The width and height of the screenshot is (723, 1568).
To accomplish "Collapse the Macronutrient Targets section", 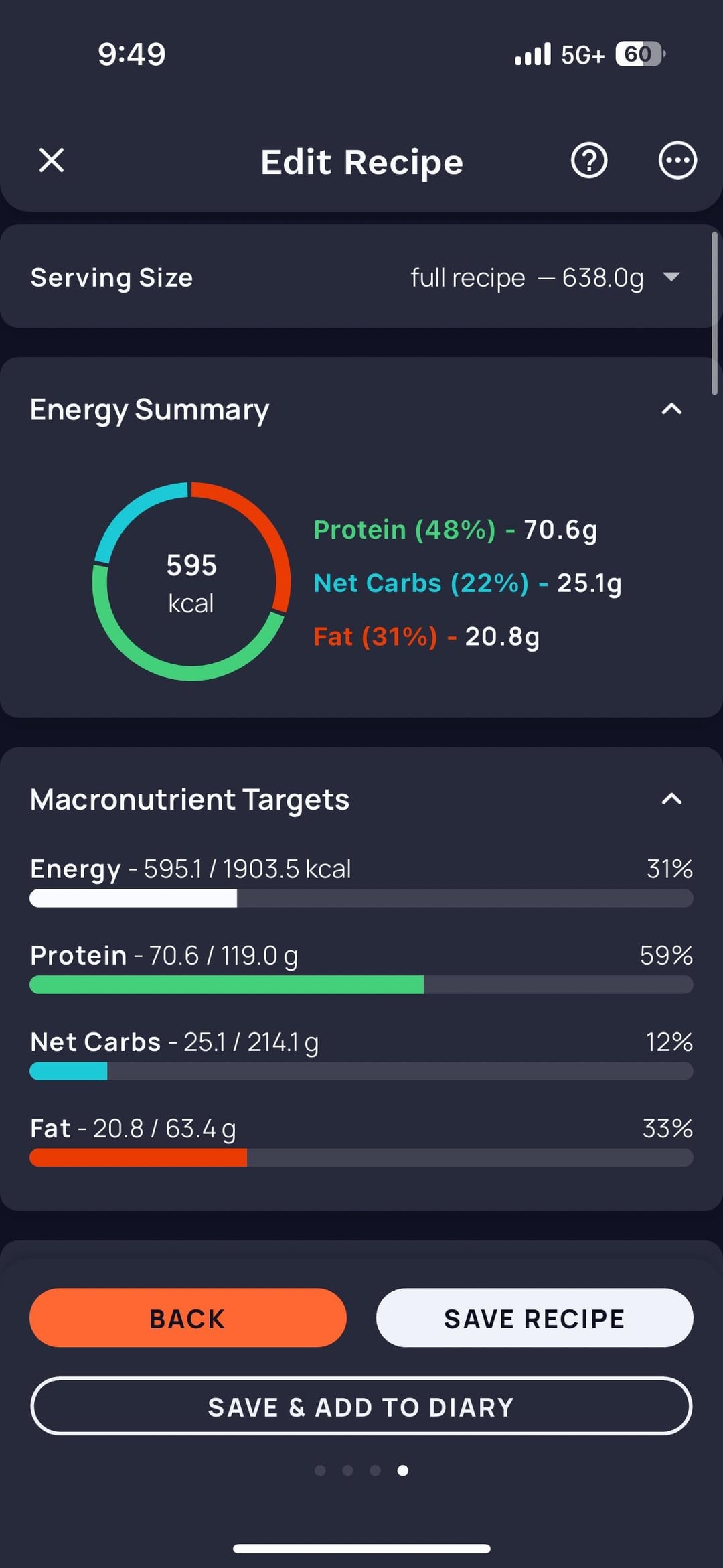I will [671, 798].
